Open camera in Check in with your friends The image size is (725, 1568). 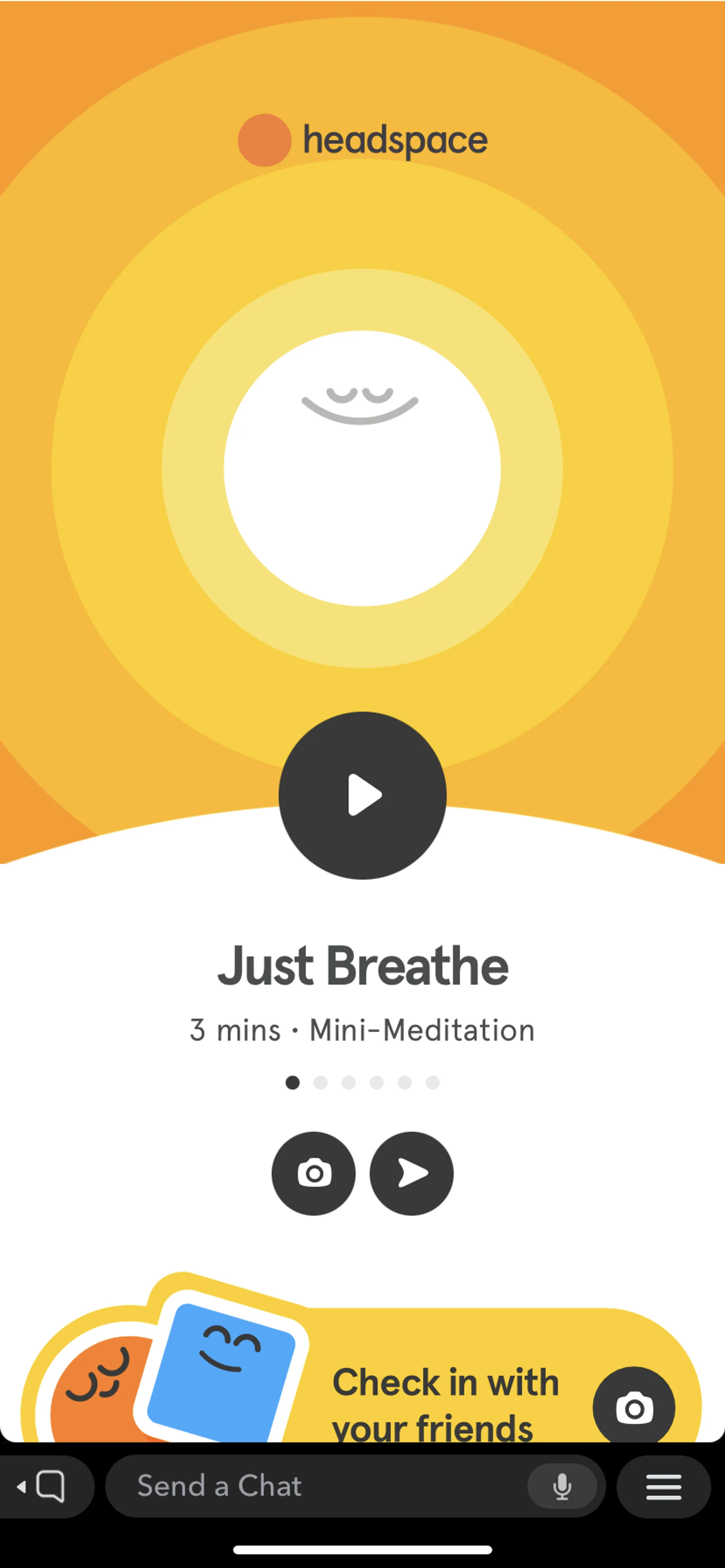634,1407
